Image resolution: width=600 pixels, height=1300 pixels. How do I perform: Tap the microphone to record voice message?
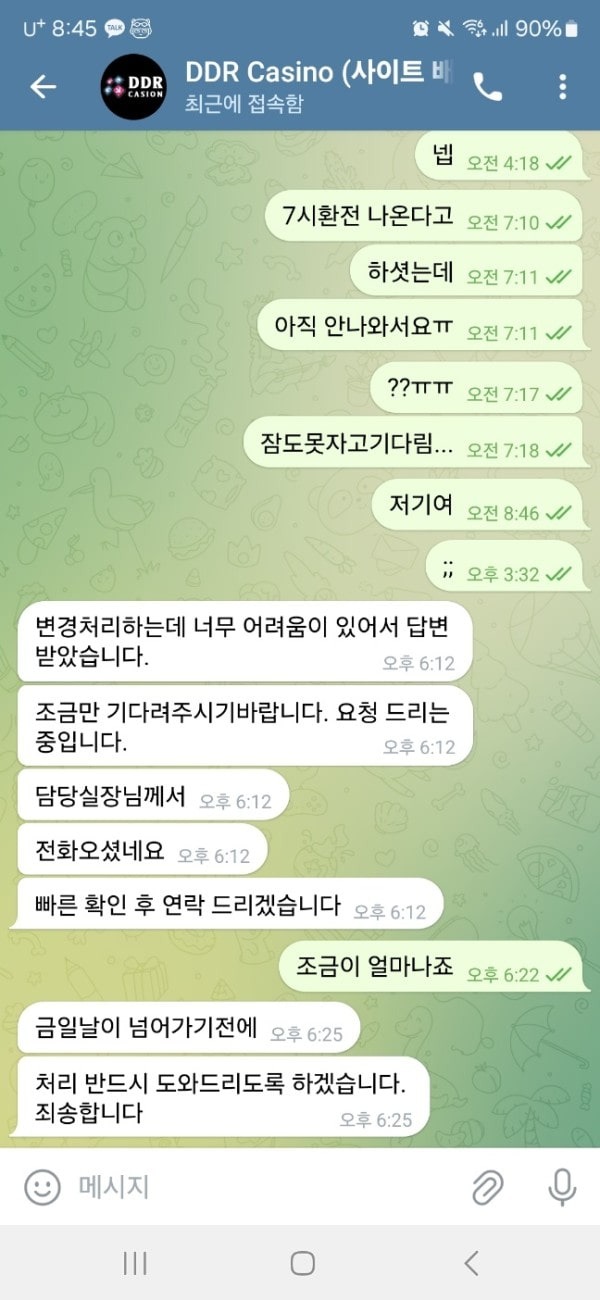click(x=562, y=1187)
